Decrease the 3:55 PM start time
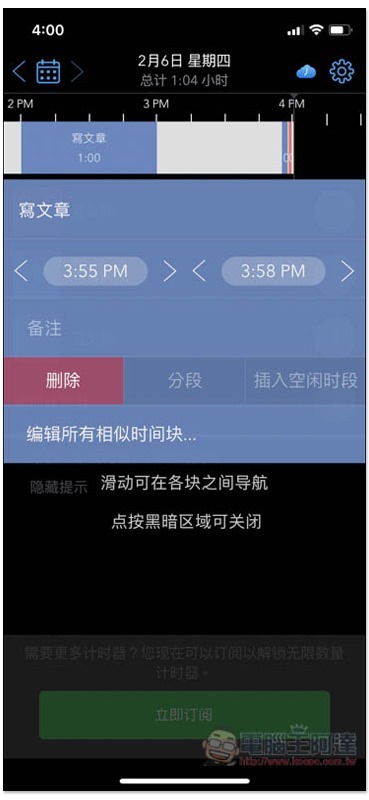The height and width of the screenshot is (800, 369). pos(21,271)
